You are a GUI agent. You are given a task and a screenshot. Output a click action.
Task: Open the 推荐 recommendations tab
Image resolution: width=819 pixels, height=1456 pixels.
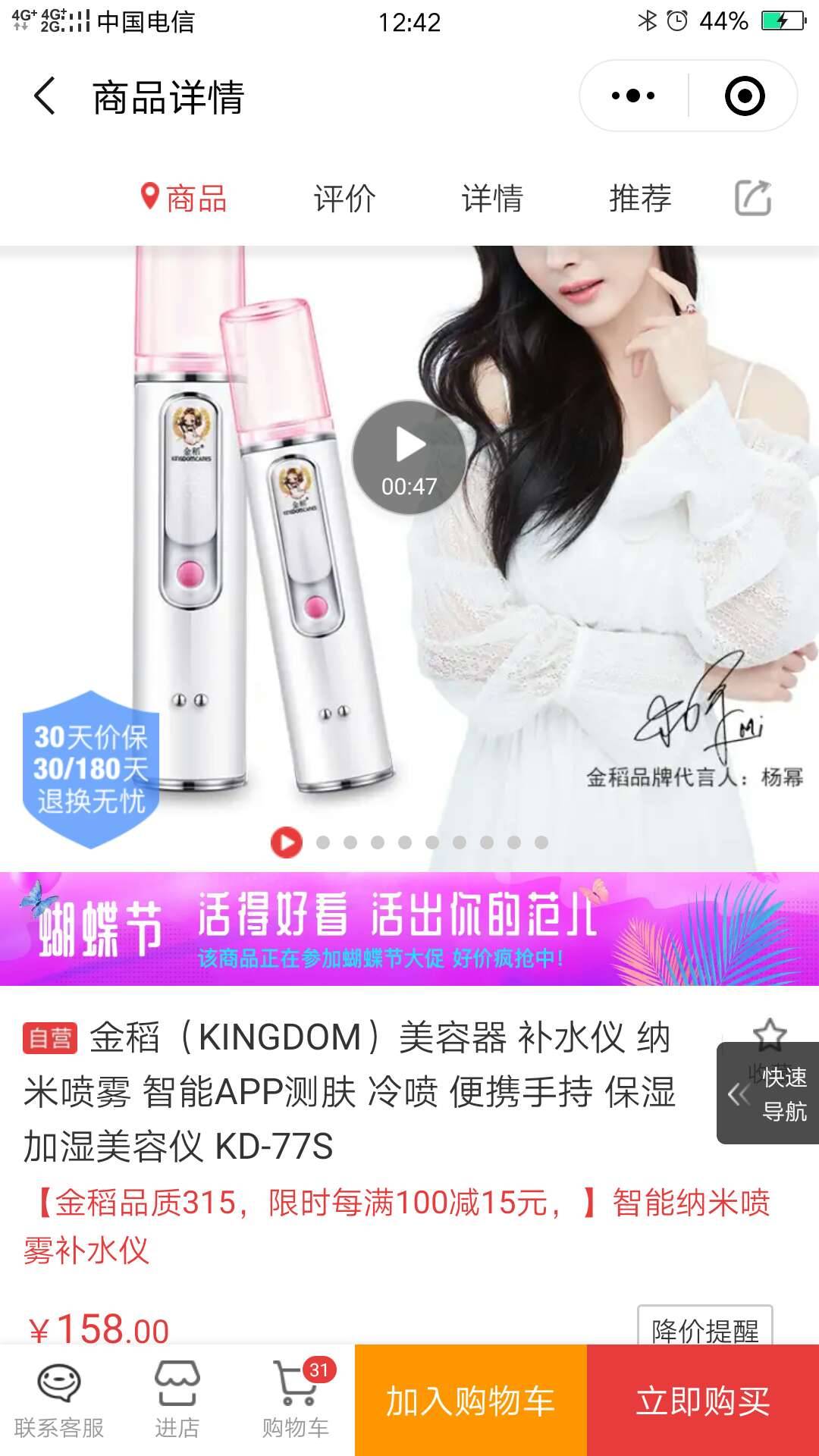click(638, 198)
